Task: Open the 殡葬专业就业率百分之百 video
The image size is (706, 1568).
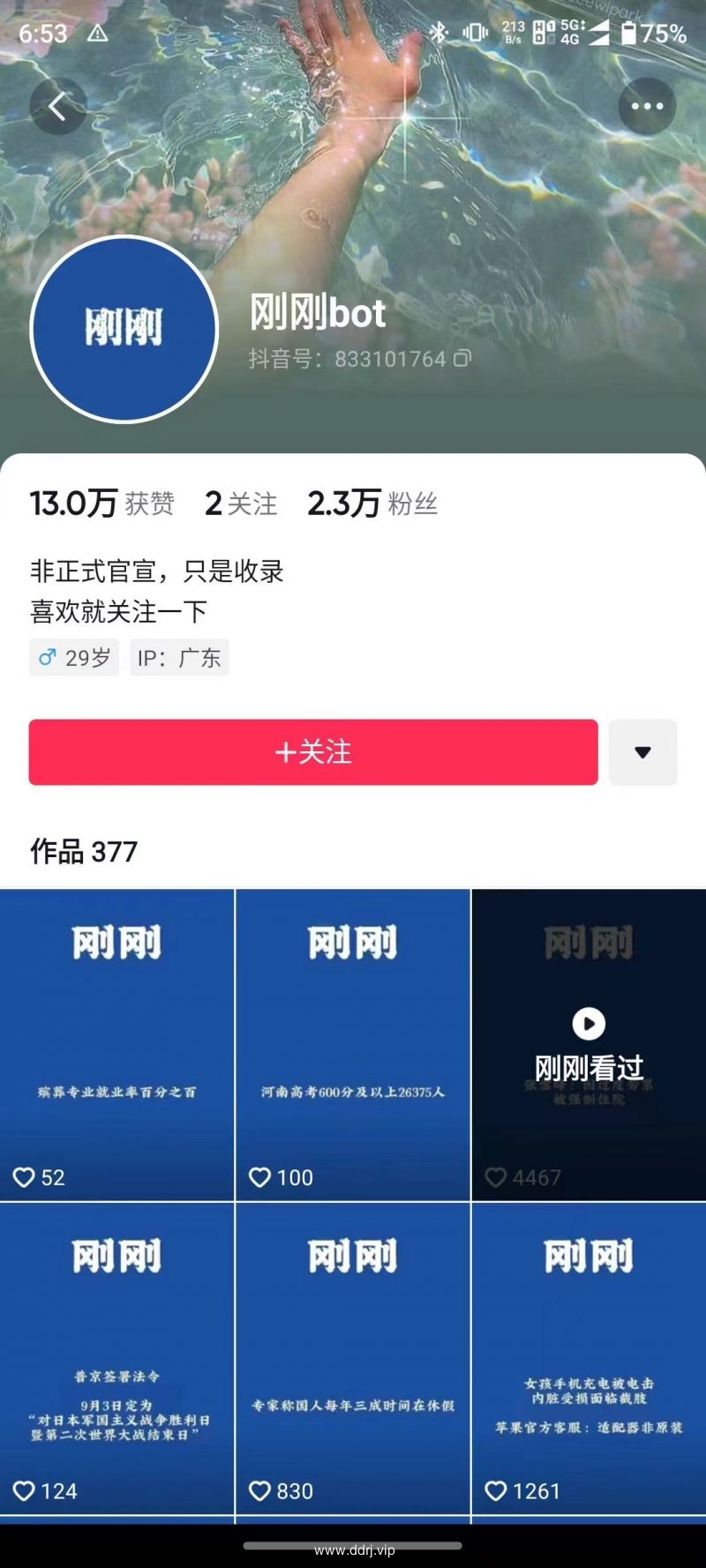Action: [x=116, y=1044]
